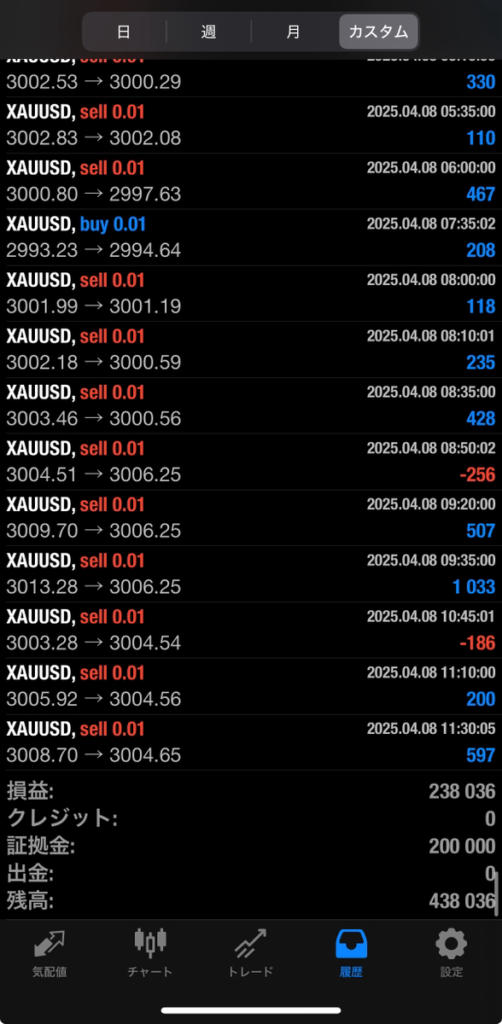Viewport: 502px width, 1024px height.
Task: Open the sell trade with loss -186
Action: coord(251,630)
